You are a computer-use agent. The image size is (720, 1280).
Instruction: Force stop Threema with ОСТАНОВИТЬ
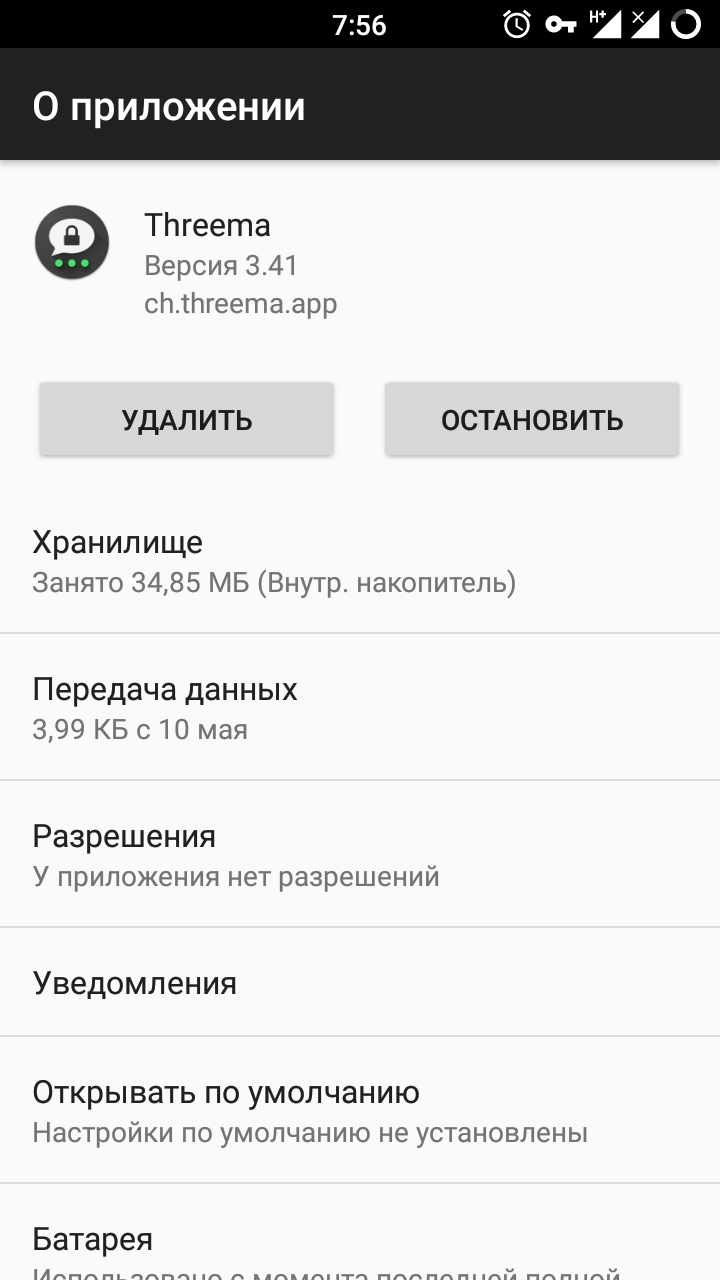click(532, 419)
